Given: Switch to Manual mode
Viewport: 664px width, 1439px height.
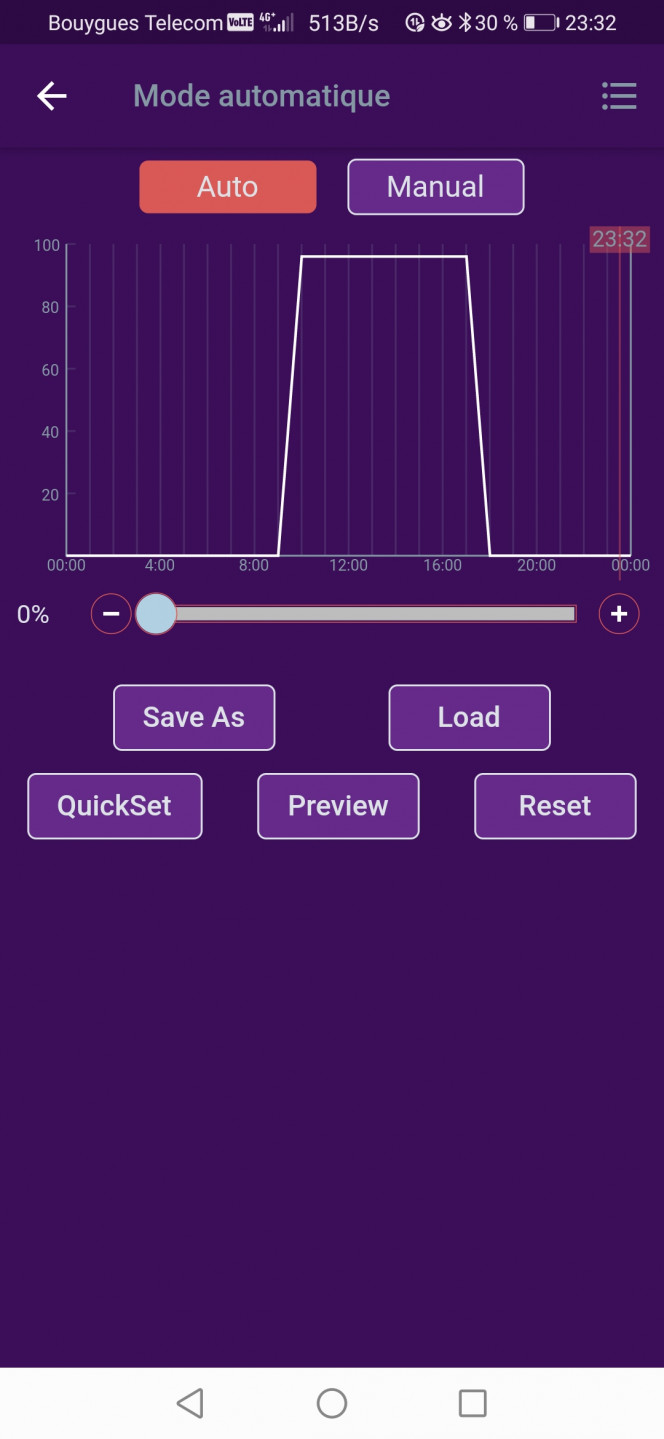Looking at the screenshot, I should coord(436,187).
